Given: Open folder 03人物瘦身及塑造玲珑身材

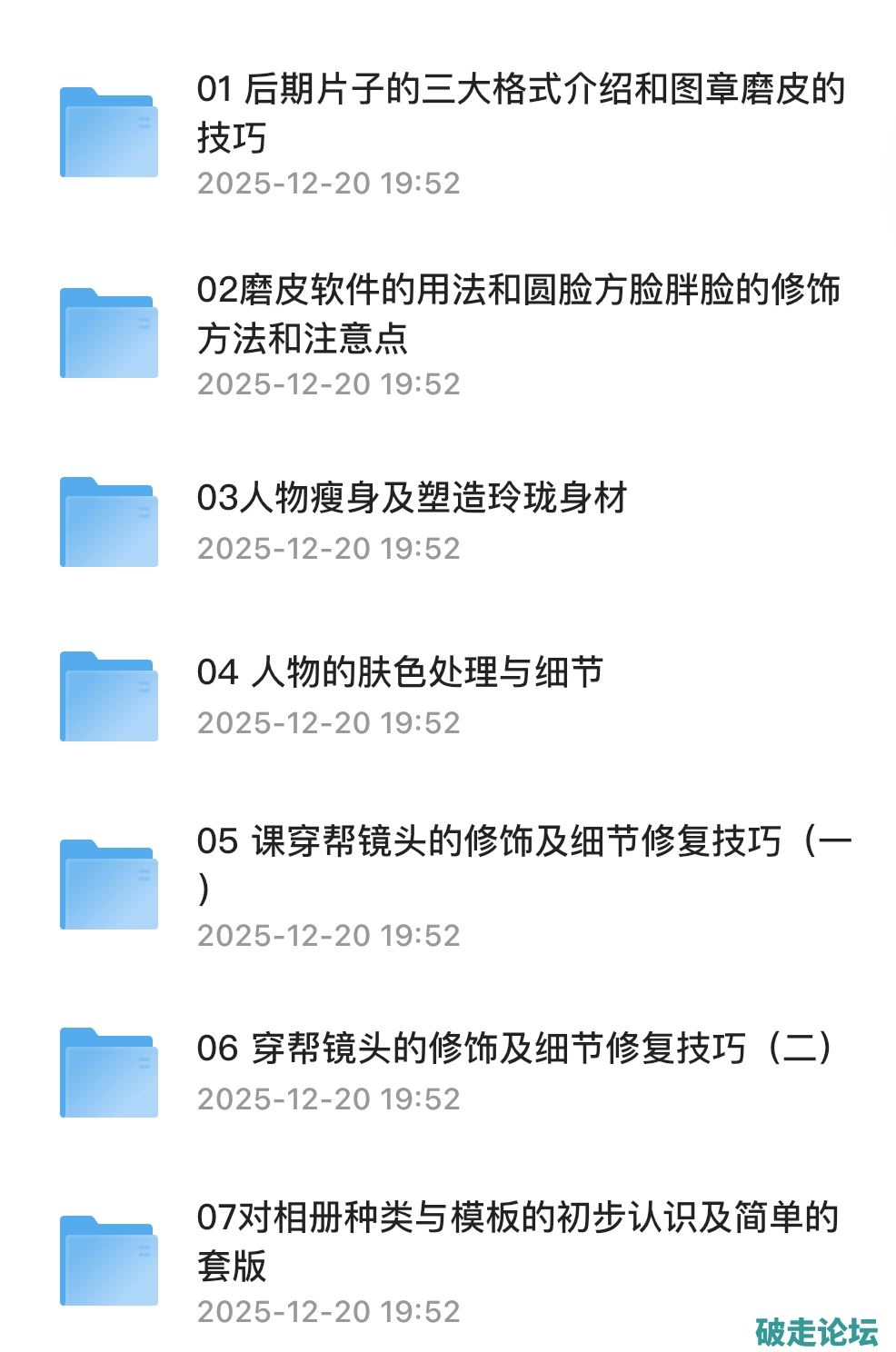Looking at the screenshot, I should [x=412, y=498].
